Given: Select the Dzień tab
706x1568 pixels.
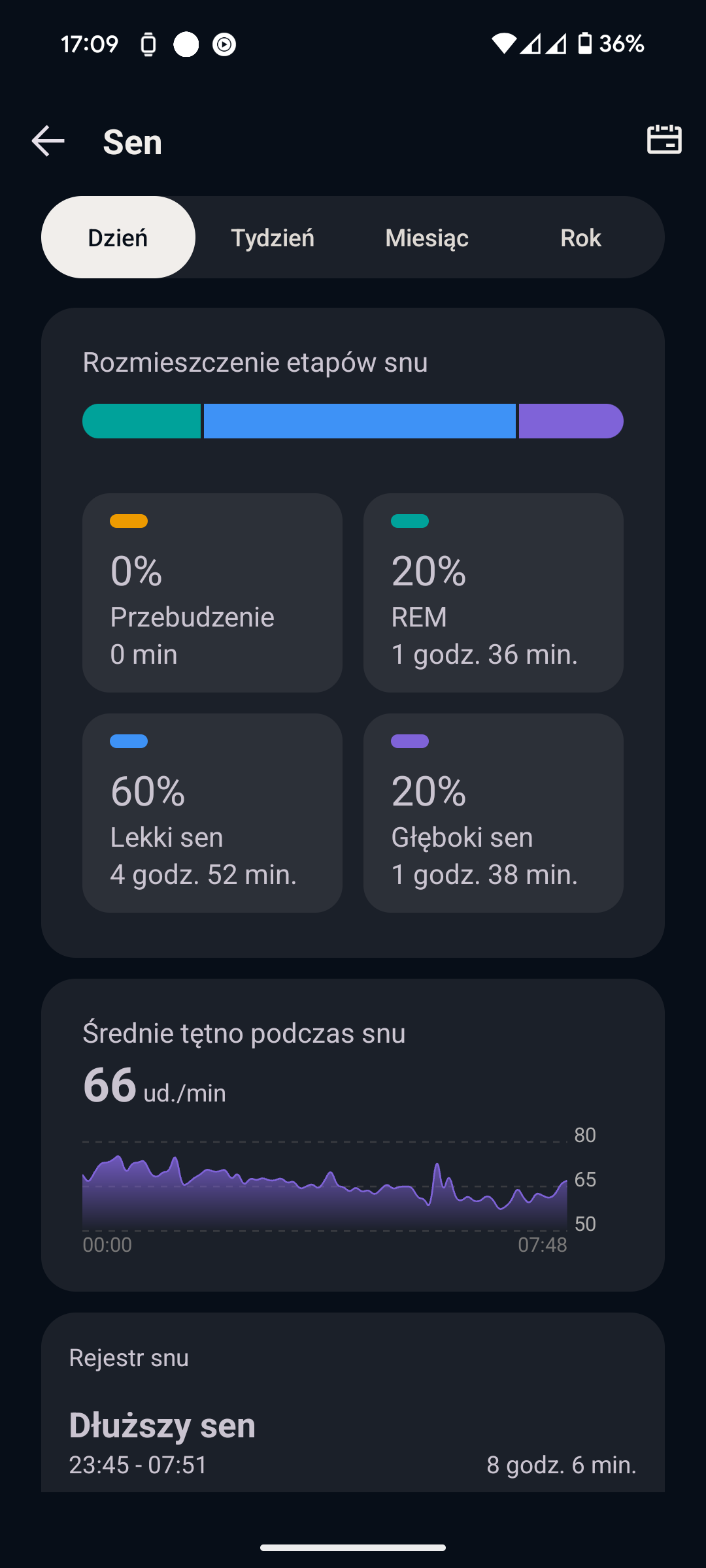Looking at the screenshot, I should (x=118, y=238).
